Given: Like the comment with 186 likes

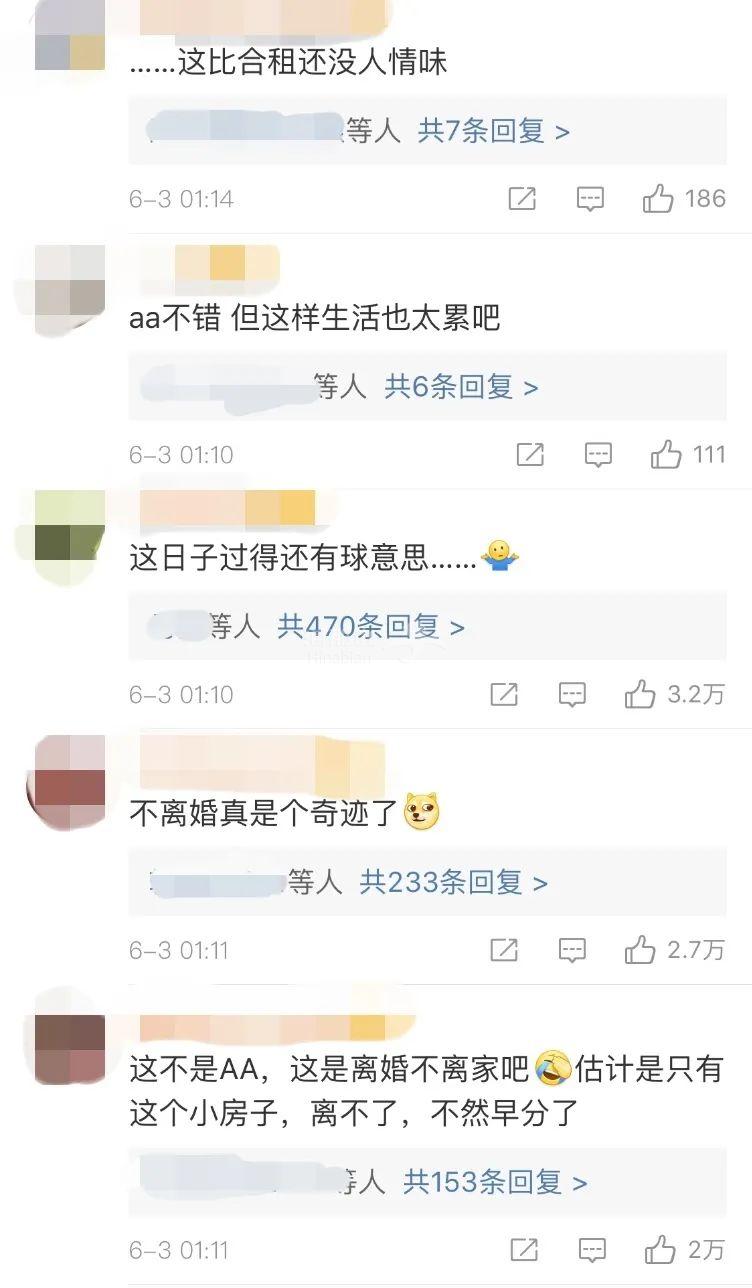Looking at the screenshot, I should tap(658, 199).
